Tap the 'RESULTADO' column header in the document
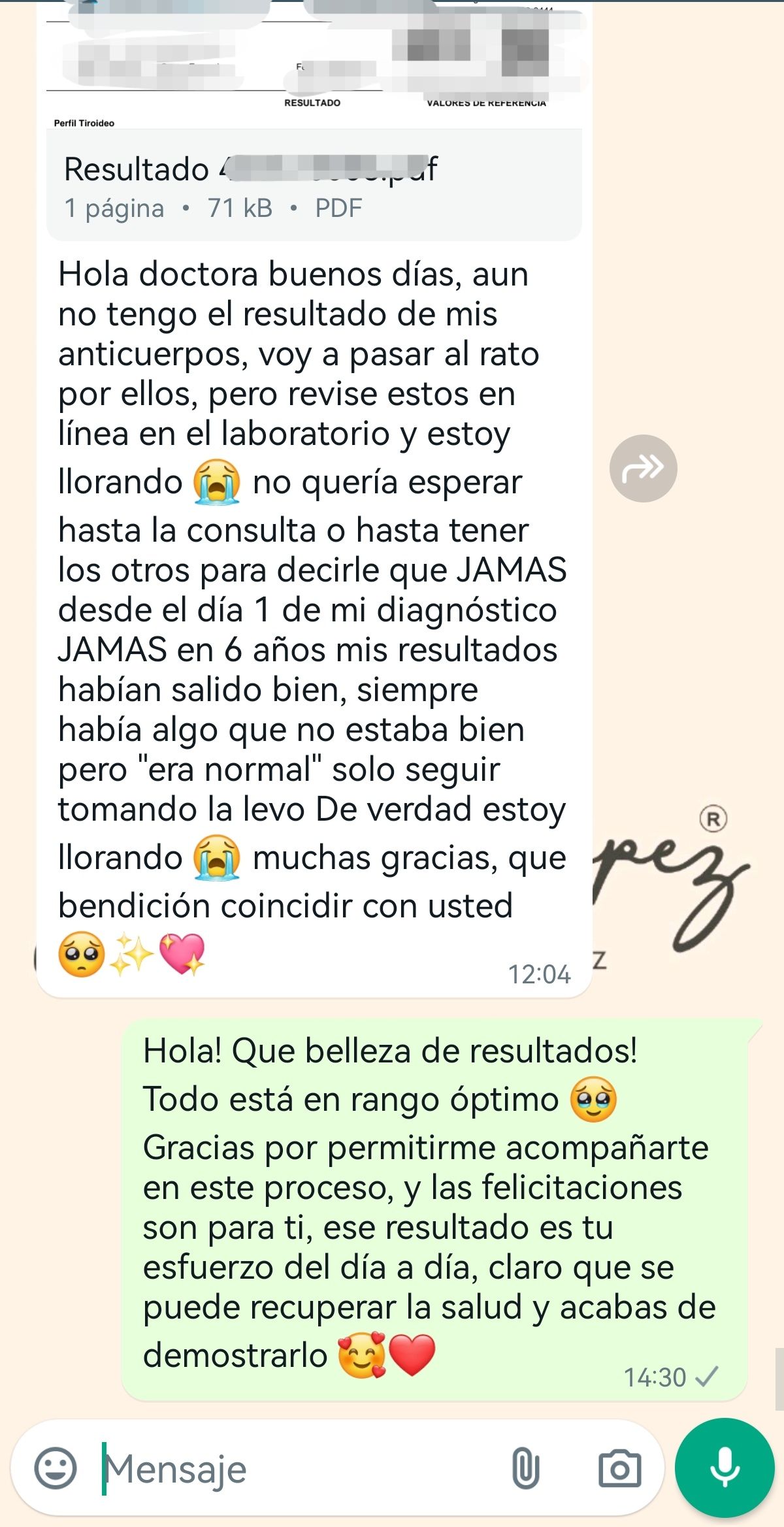Screen dimensions: 784x1527 pyautogui.click(x=311, y=102)
